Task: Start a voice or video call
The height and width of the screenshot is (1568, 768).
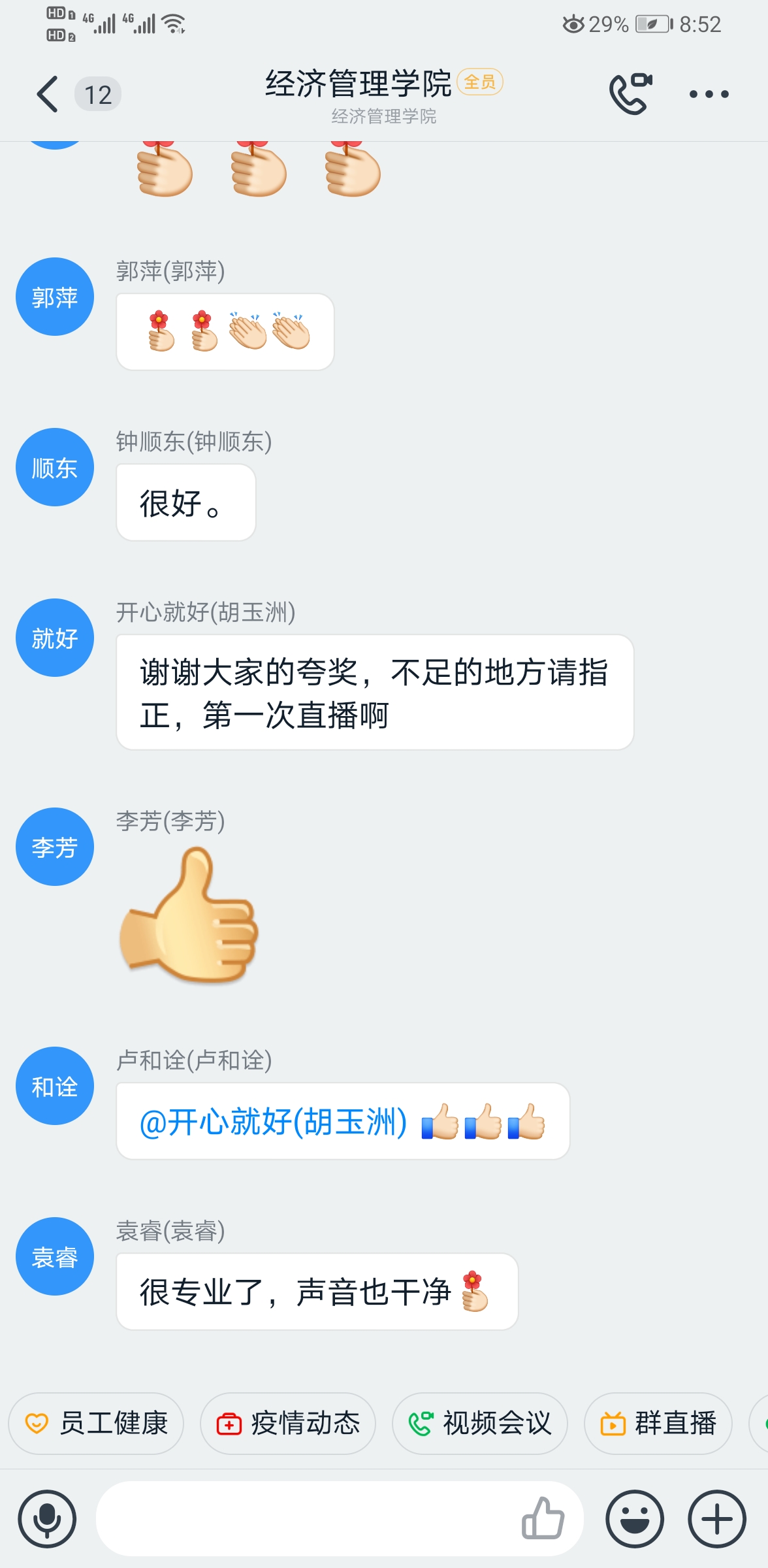Action: coord(630,94)
